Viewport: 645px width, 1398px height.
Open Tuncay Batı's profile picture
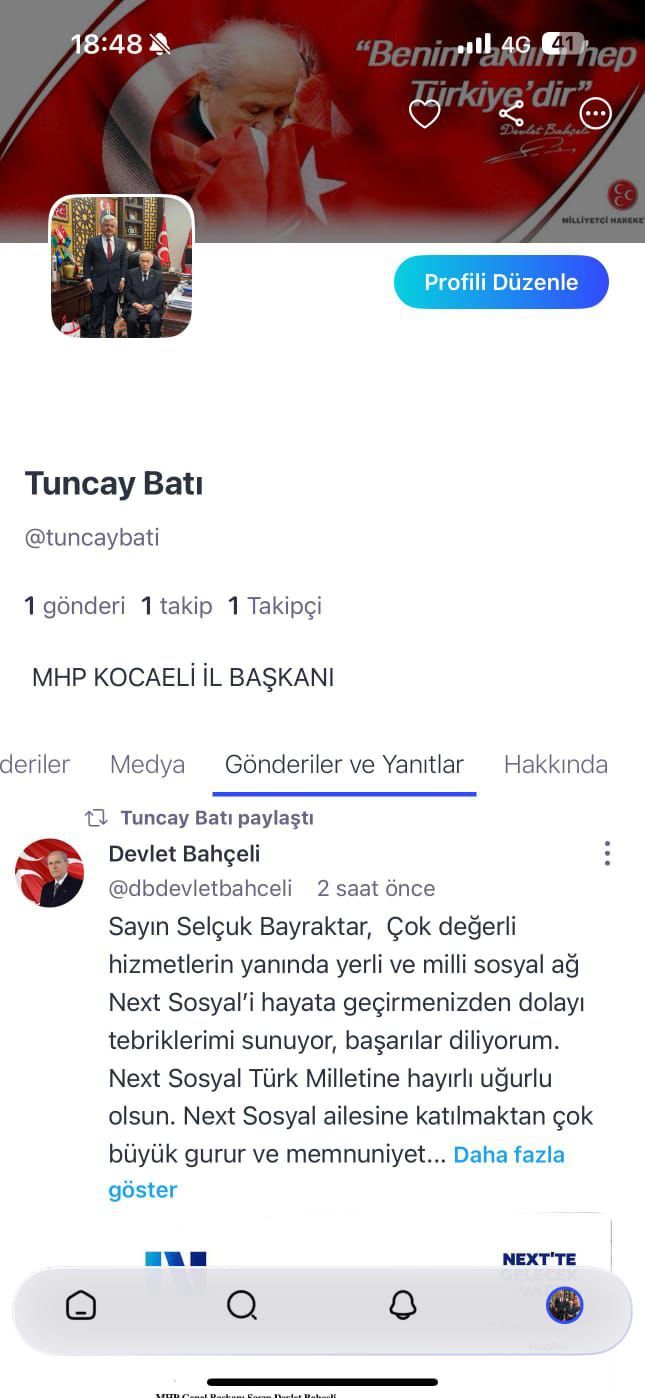[x=122, y=266]
